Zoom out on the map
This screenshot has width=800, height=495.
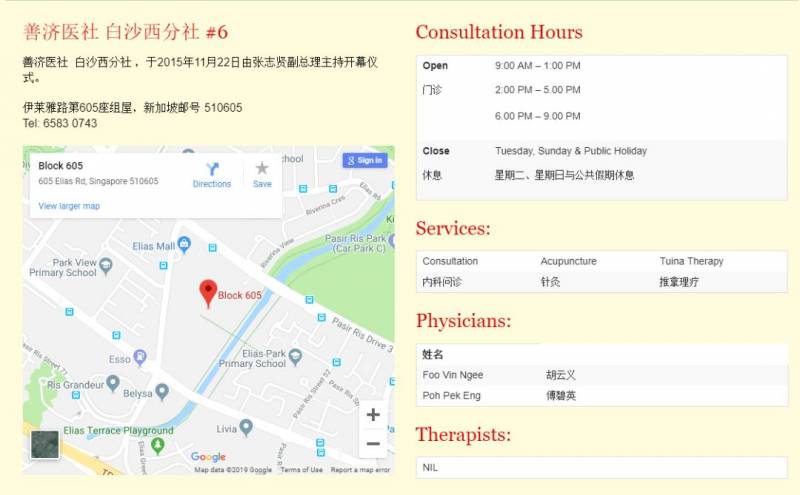pyautogui.click(x=373, y=443)
